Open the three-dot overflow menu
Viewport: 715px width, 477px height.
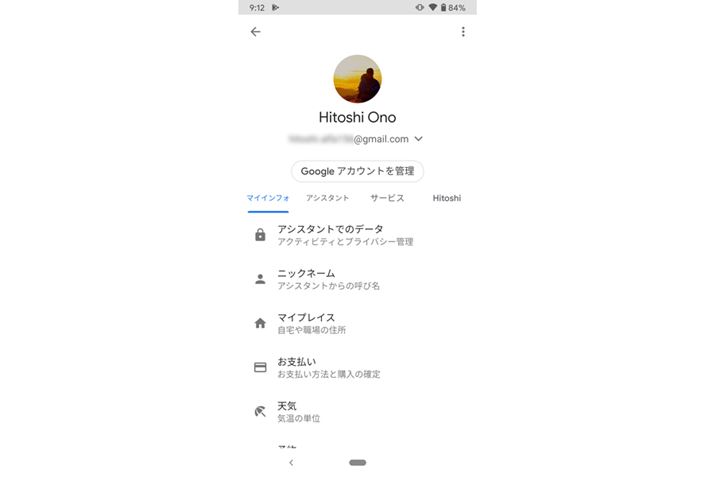tap(463, 32)
